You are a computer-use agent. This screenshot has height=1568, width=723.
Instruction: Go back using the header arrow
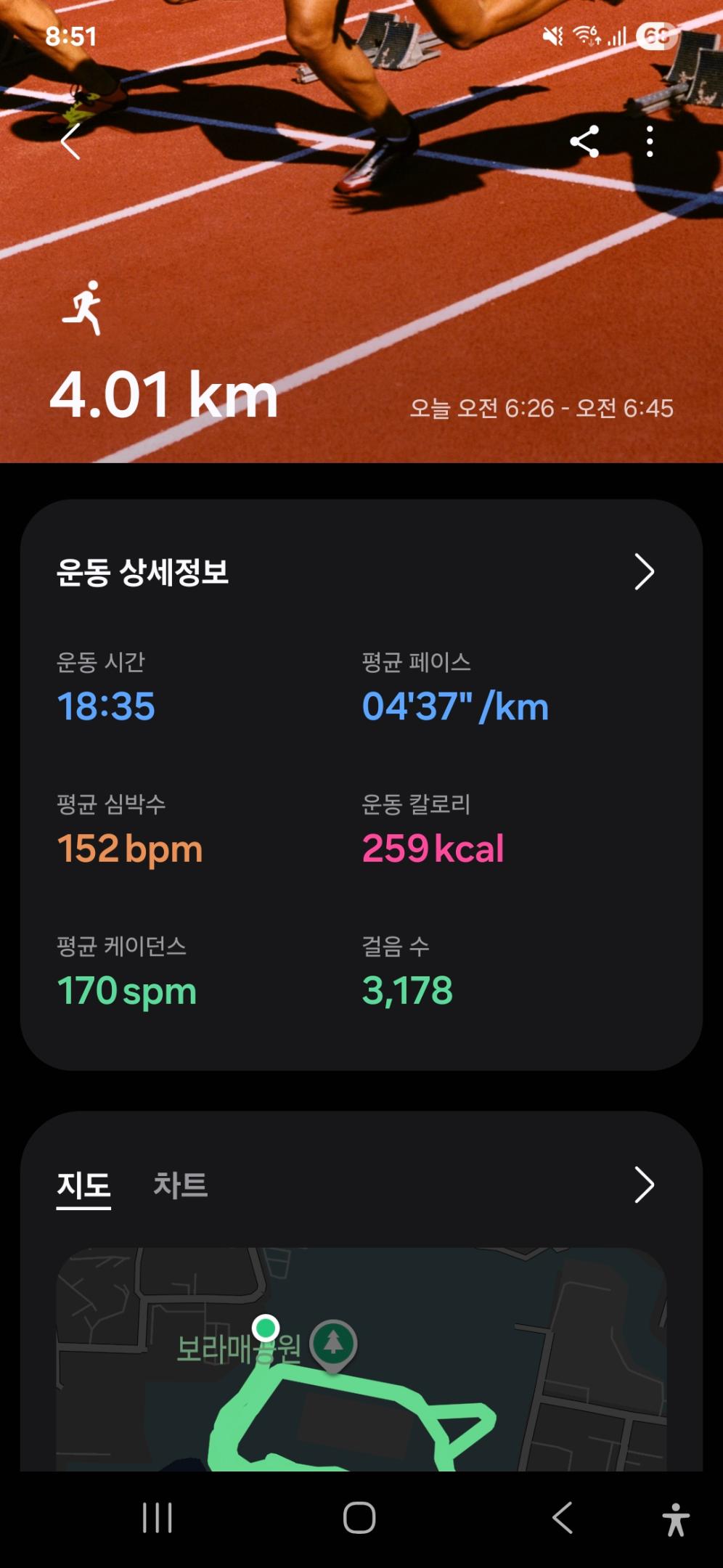[x=70, y=141]
